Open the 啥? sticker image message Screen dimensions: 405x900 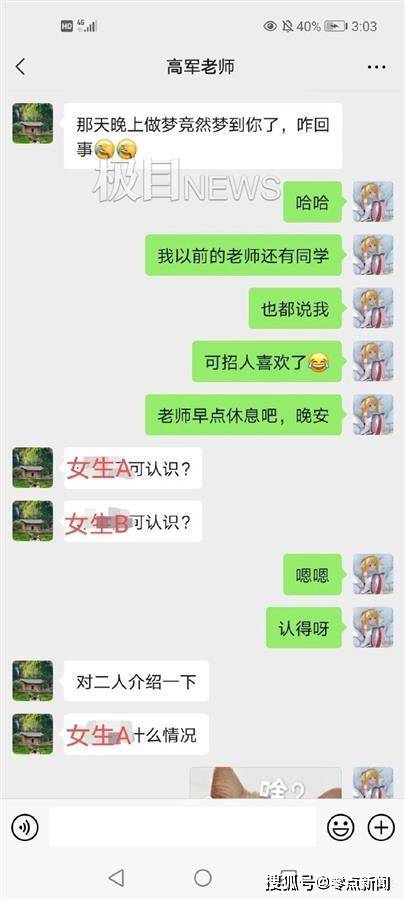coord(266,782)
